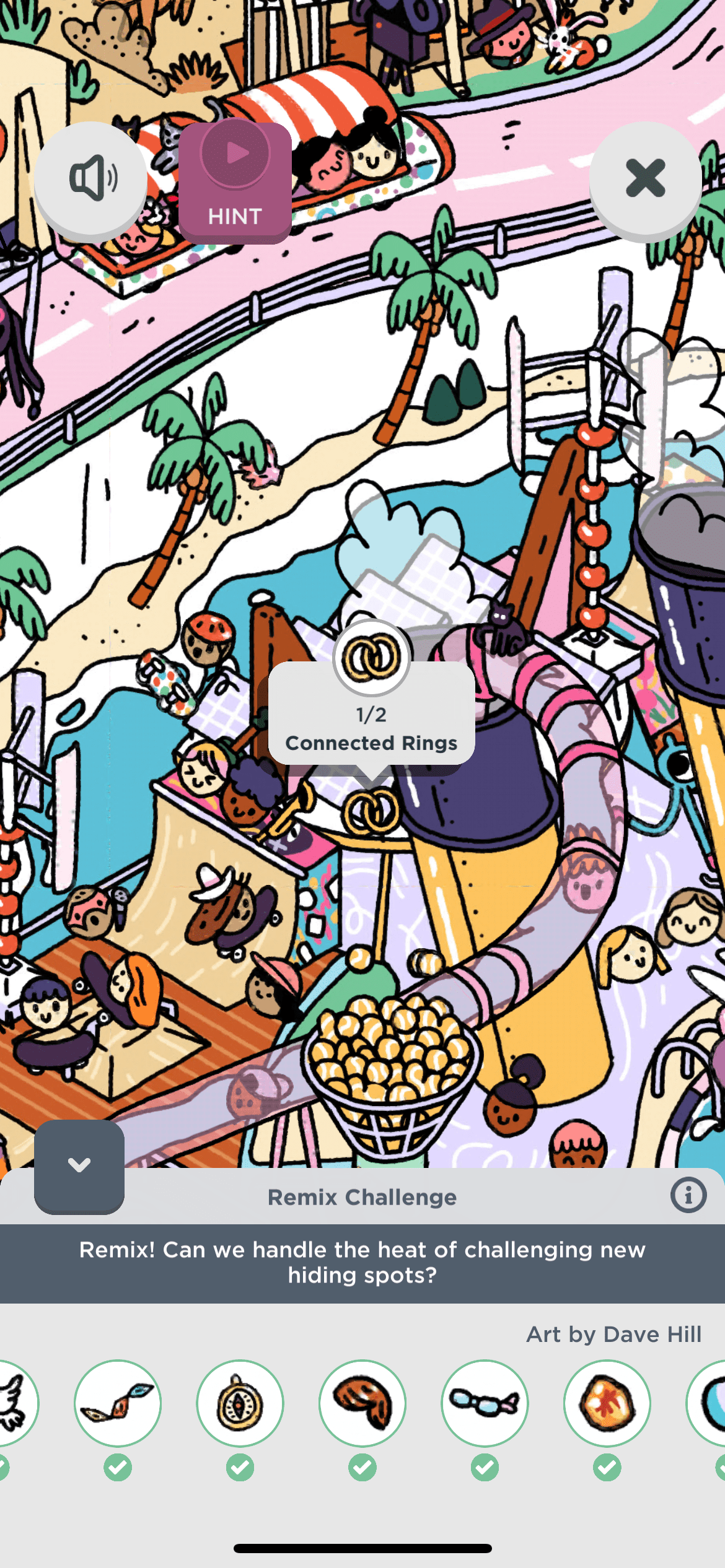Select the orange gem item in the tray

[x=607, y=1403]
